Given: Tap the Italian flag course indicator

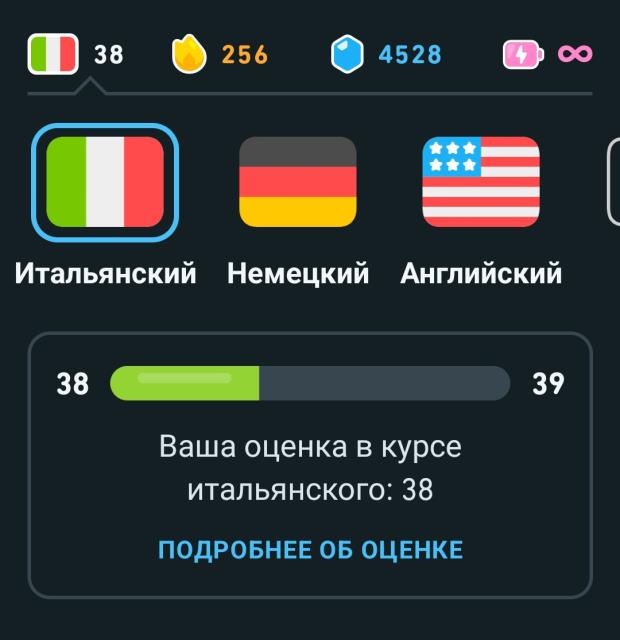Looking at the screenshot, I should tap(54, 54).
